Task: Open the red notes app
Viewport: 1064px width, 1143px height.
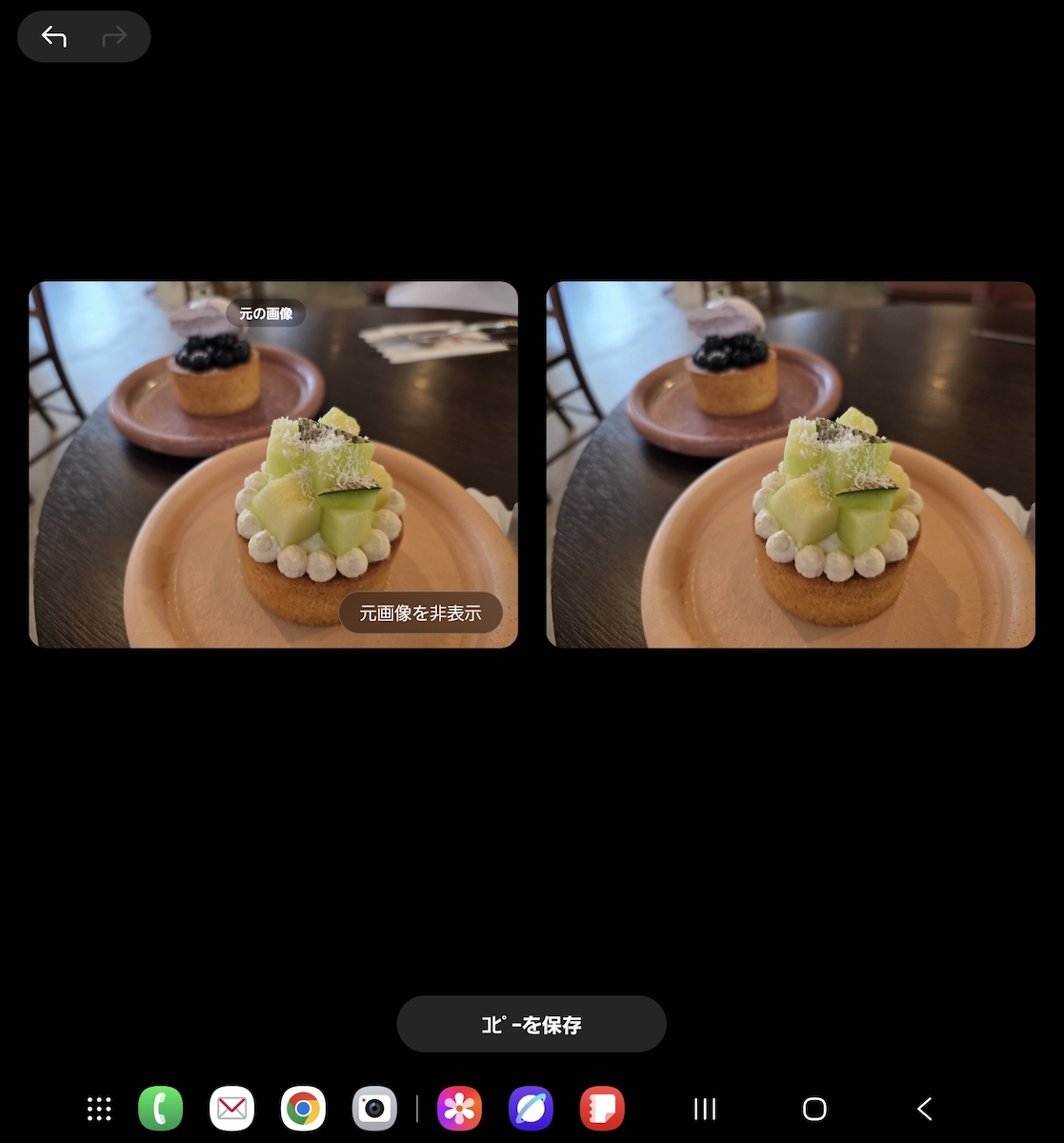Action: pos(602,1109)
